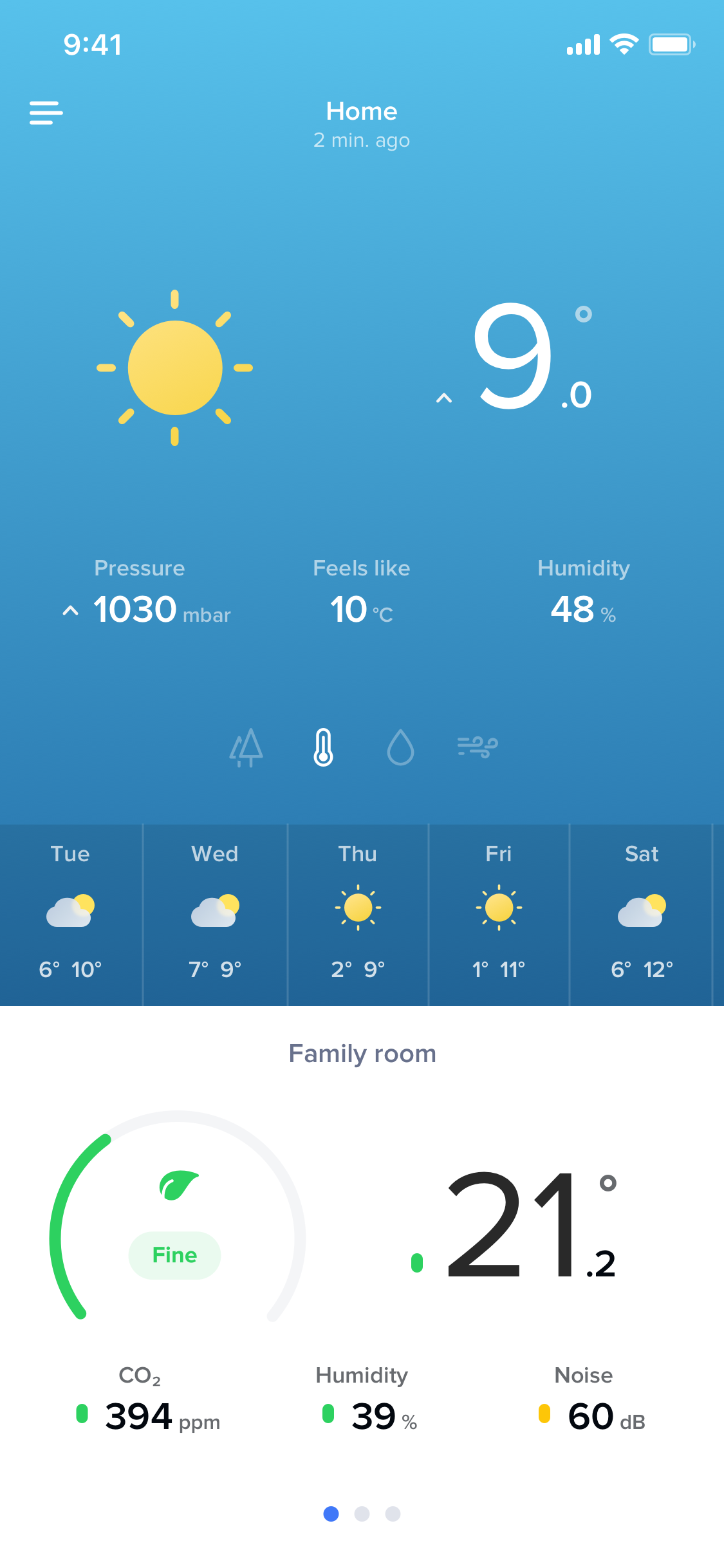Screen dimensions: 724x1568
Task: Go to the third page dot
Action: (x=393, y=1514)
